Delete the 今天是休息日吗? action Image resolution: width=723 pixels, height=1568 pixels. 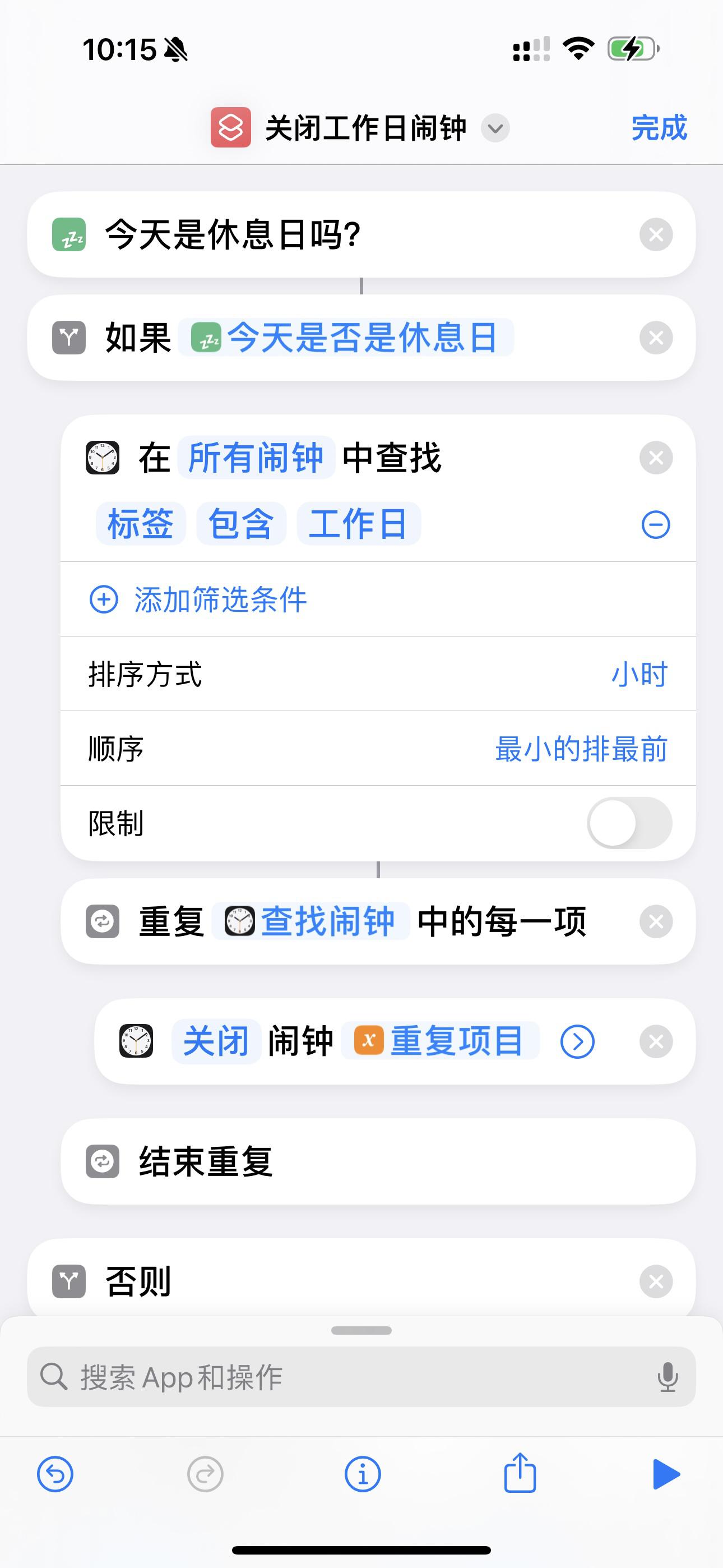coord(655,234)
